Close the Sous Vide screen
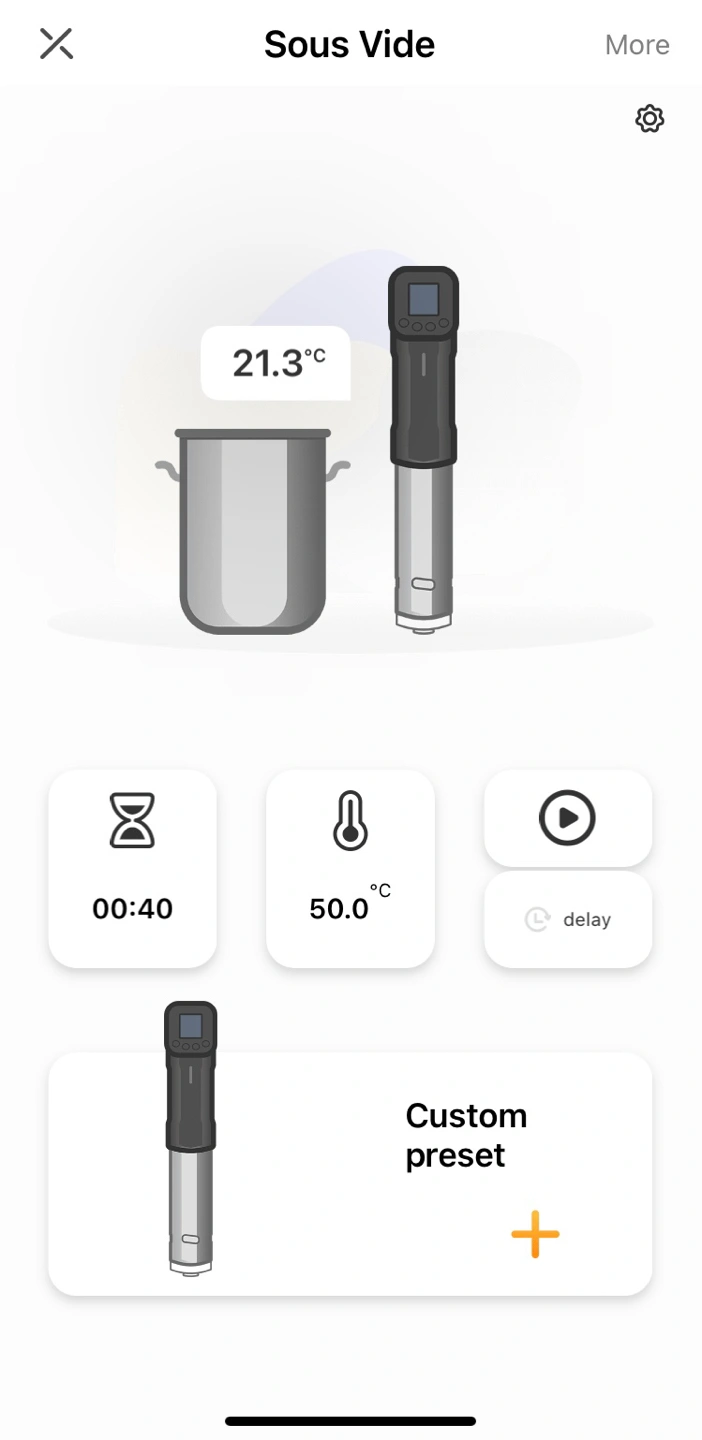The width and height of the screenshot is (702, 1440). coord(56,44)
